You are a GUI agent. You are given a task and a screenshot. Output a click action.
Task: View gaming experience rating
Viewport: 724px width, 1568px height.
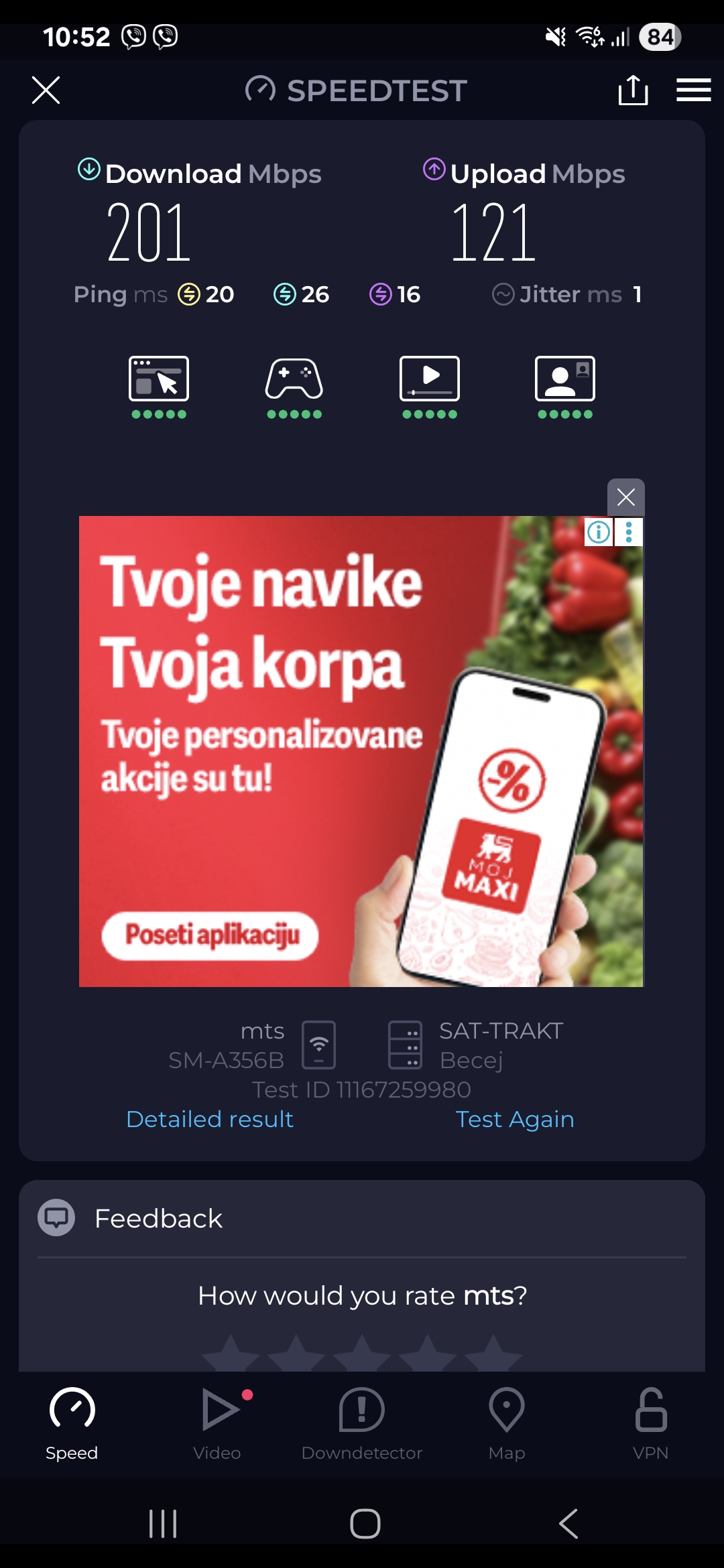tap(294, 386)
